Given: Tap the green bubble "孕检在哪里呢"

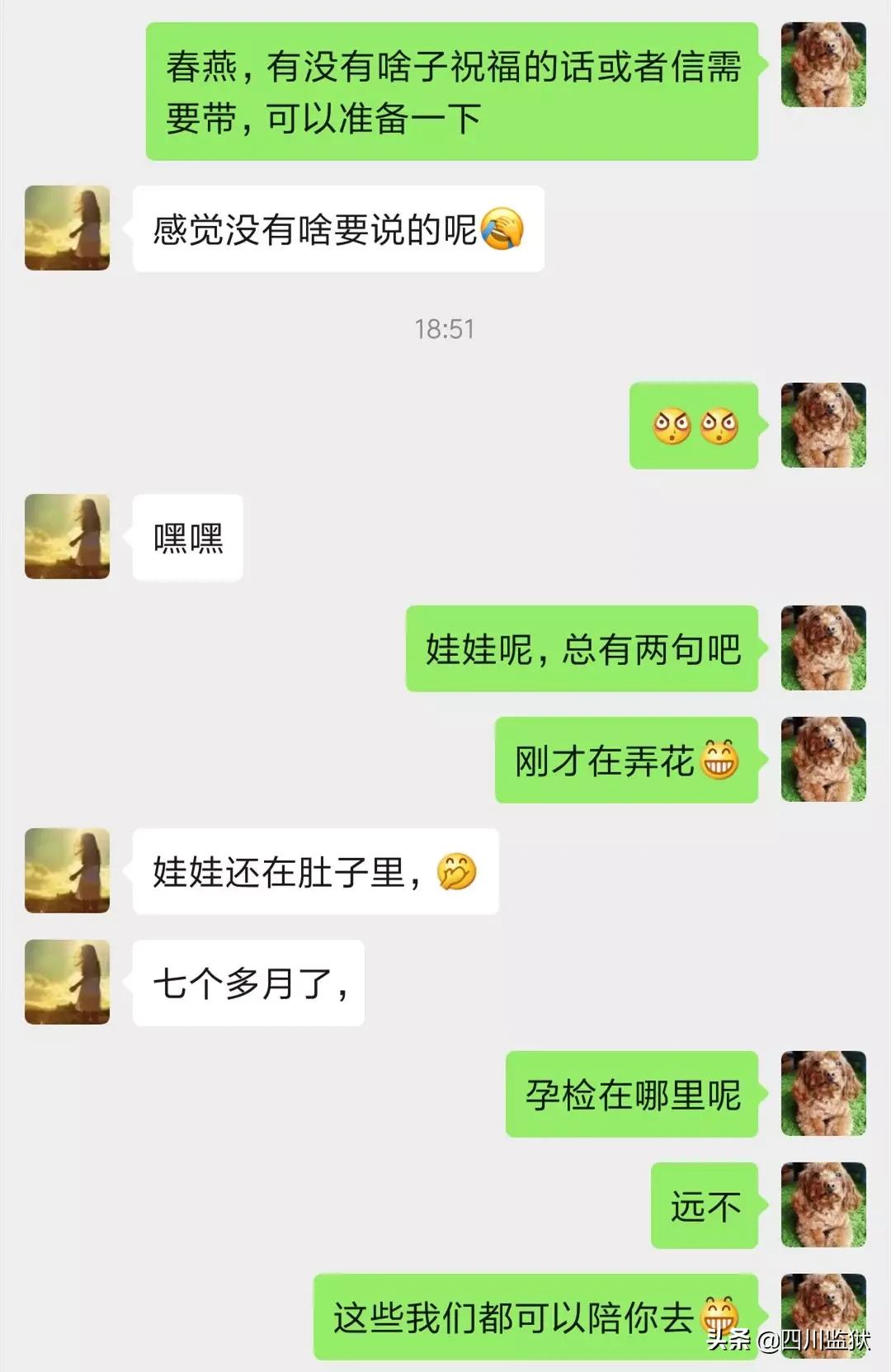Looking at the screenshot, I should (634, 1092).
